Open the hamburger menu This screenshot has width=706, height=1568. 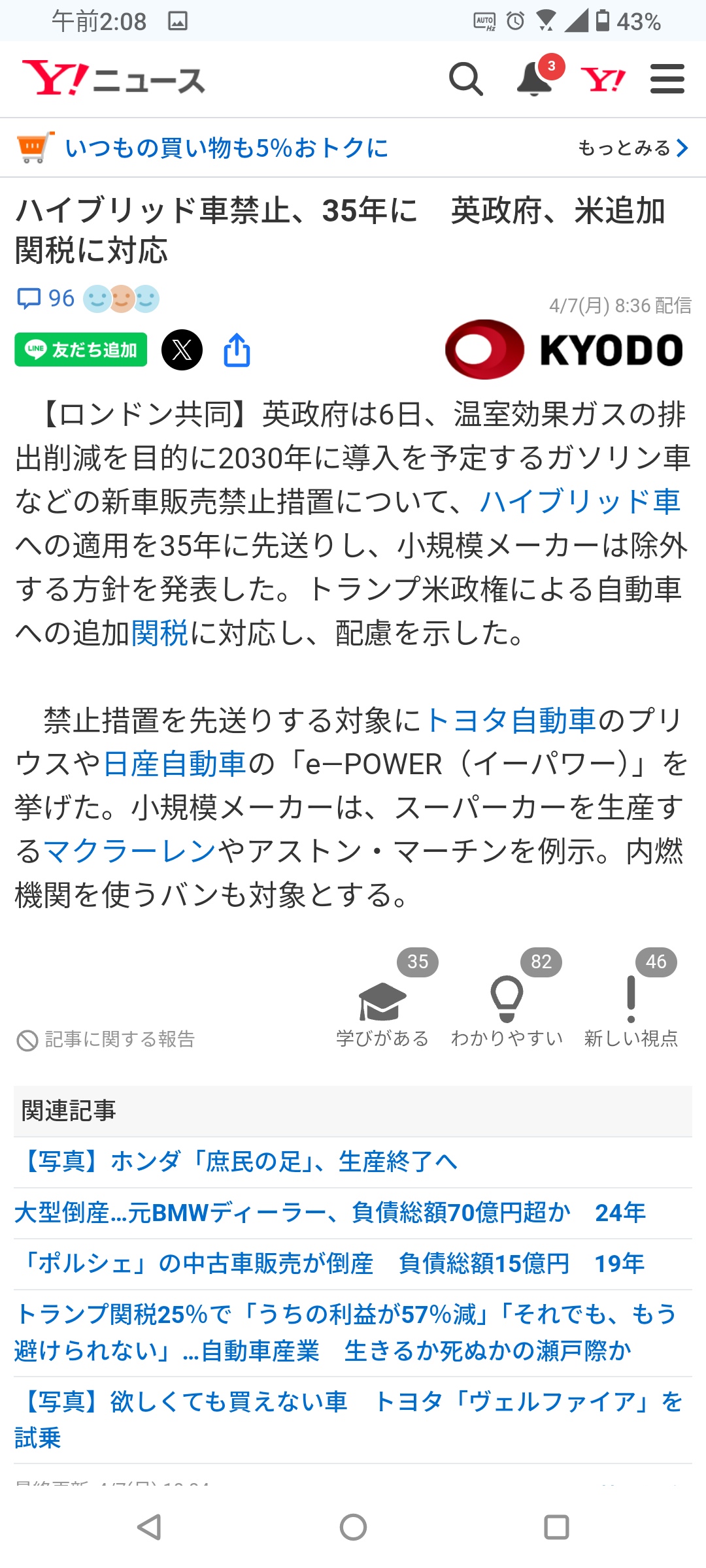click(x=667, y=79)
